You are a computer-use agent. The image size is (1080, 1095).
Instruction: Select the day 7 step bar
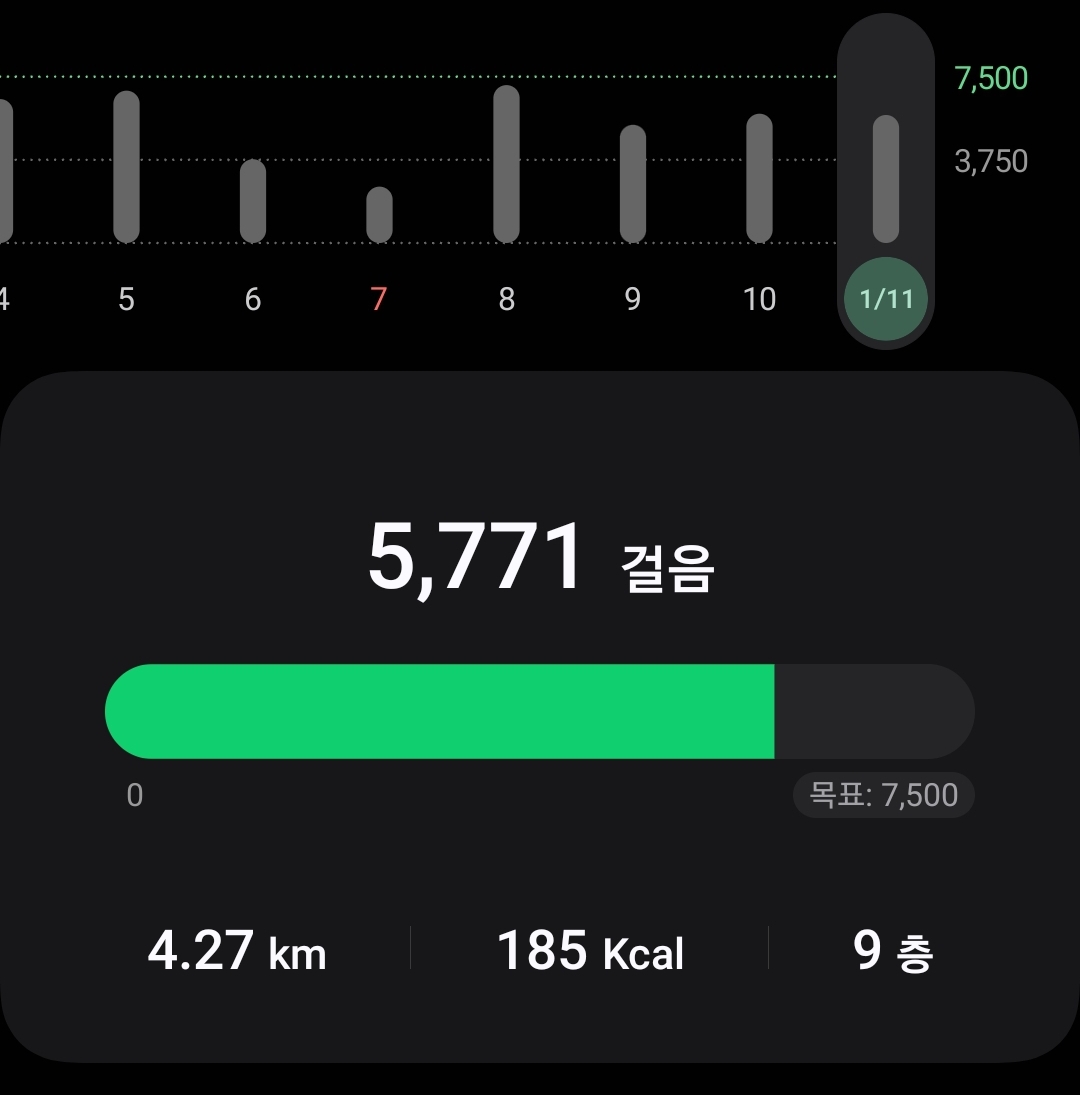[x=379, y=215]
